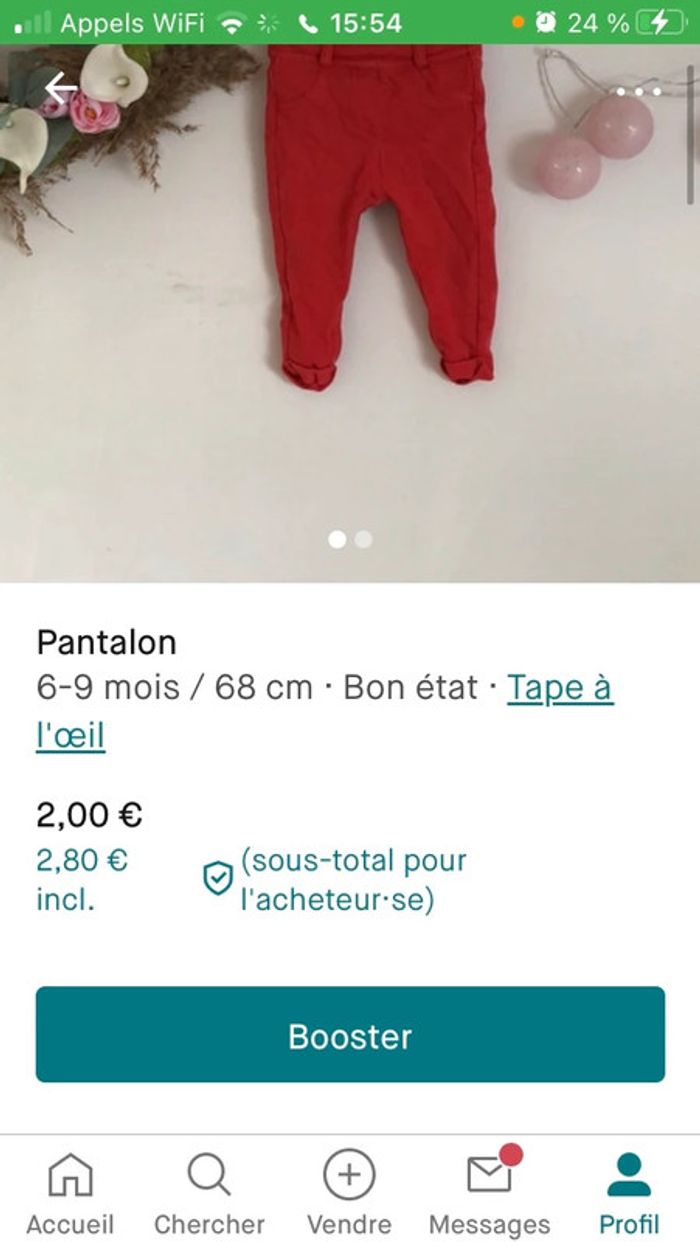Select the Profil tab
The width and height of the screenshot is (700, 1242).
coord(629,1194)
